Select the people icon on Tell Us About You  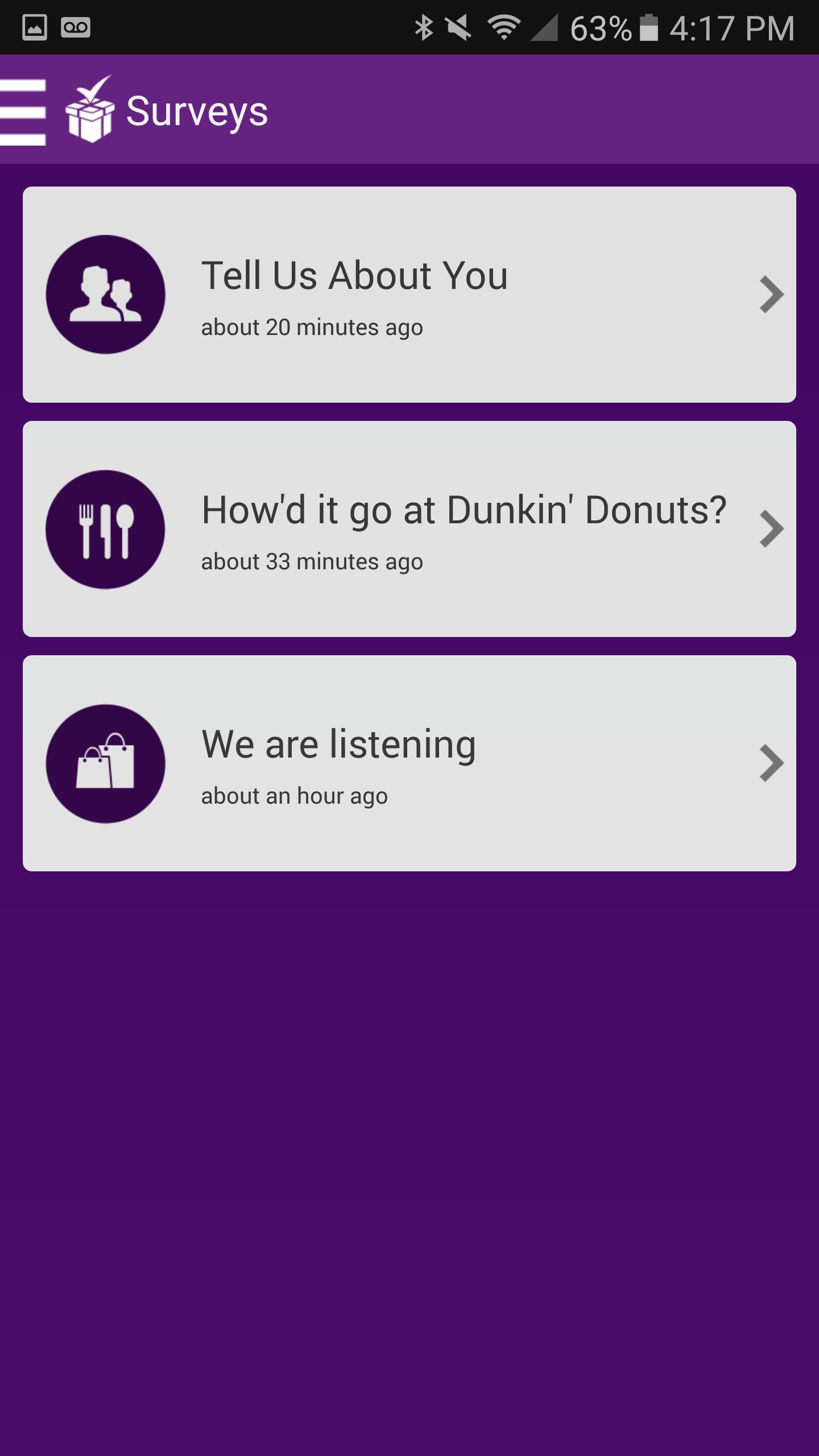coord(106,293)
